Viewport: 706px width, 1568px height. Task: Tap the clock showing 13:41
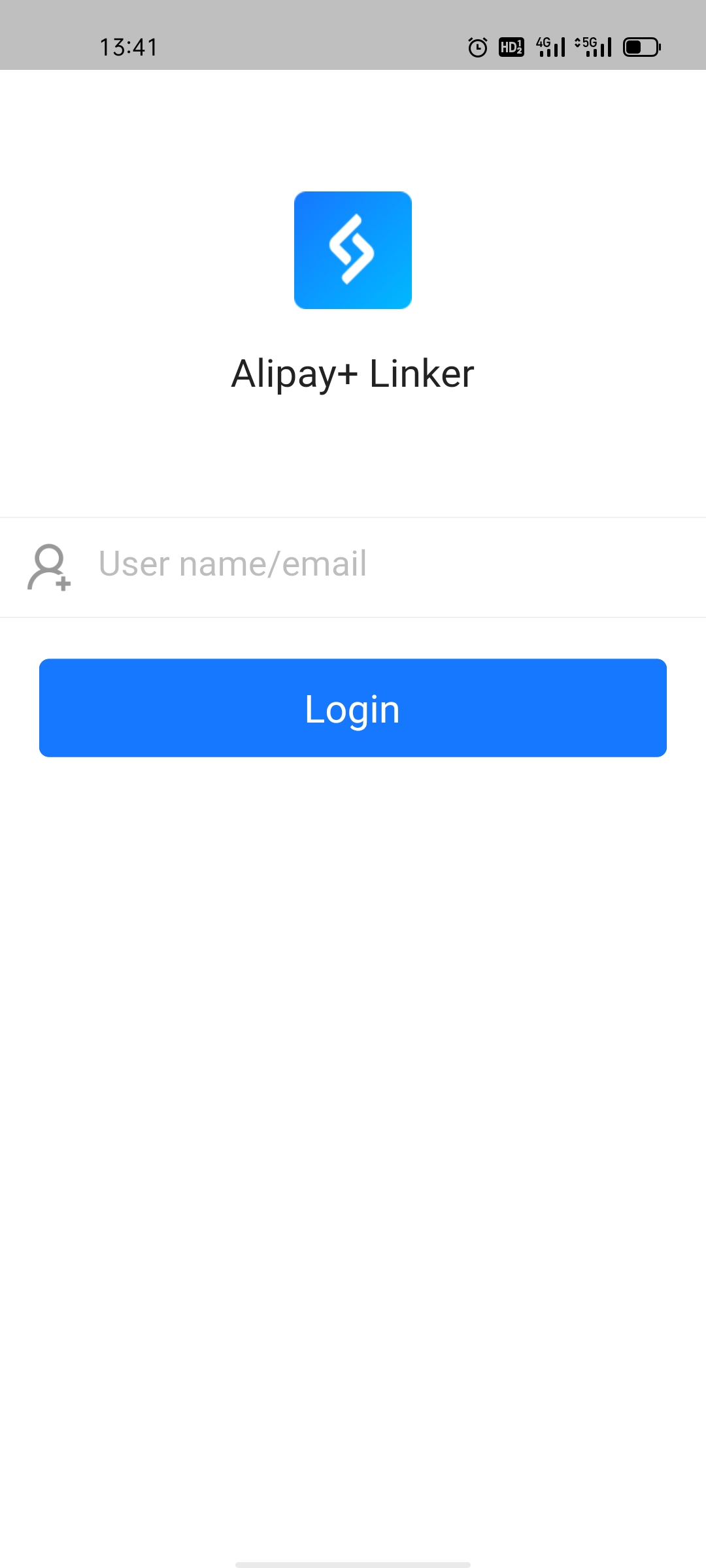pos(128,47)
